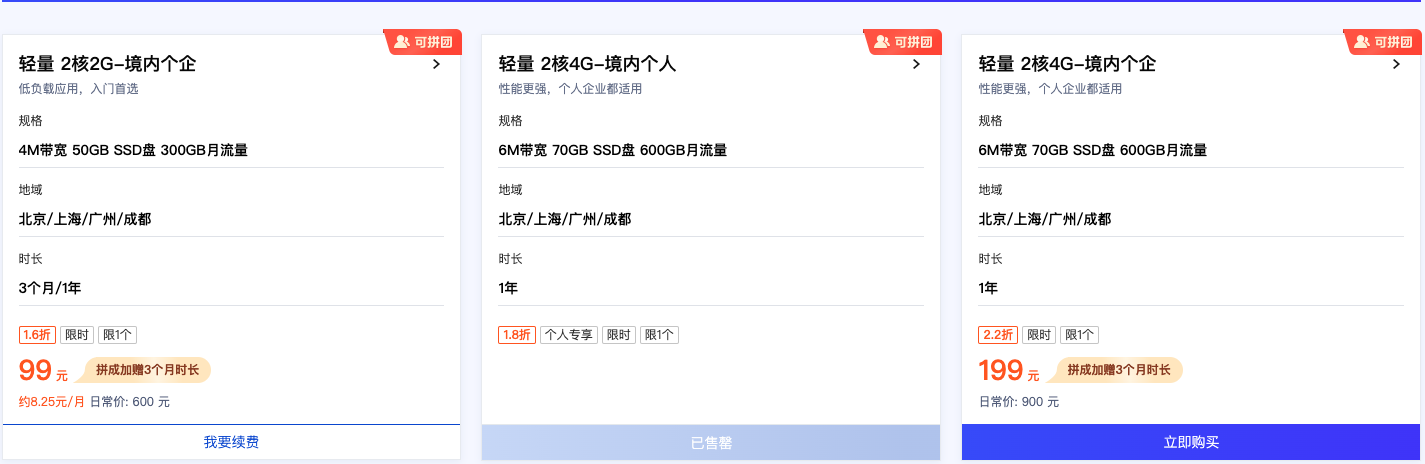Open the 轻量 2核4G-境内个人 chevron
This screenshot has width=1425, height=464.
[x=916, y=65]
